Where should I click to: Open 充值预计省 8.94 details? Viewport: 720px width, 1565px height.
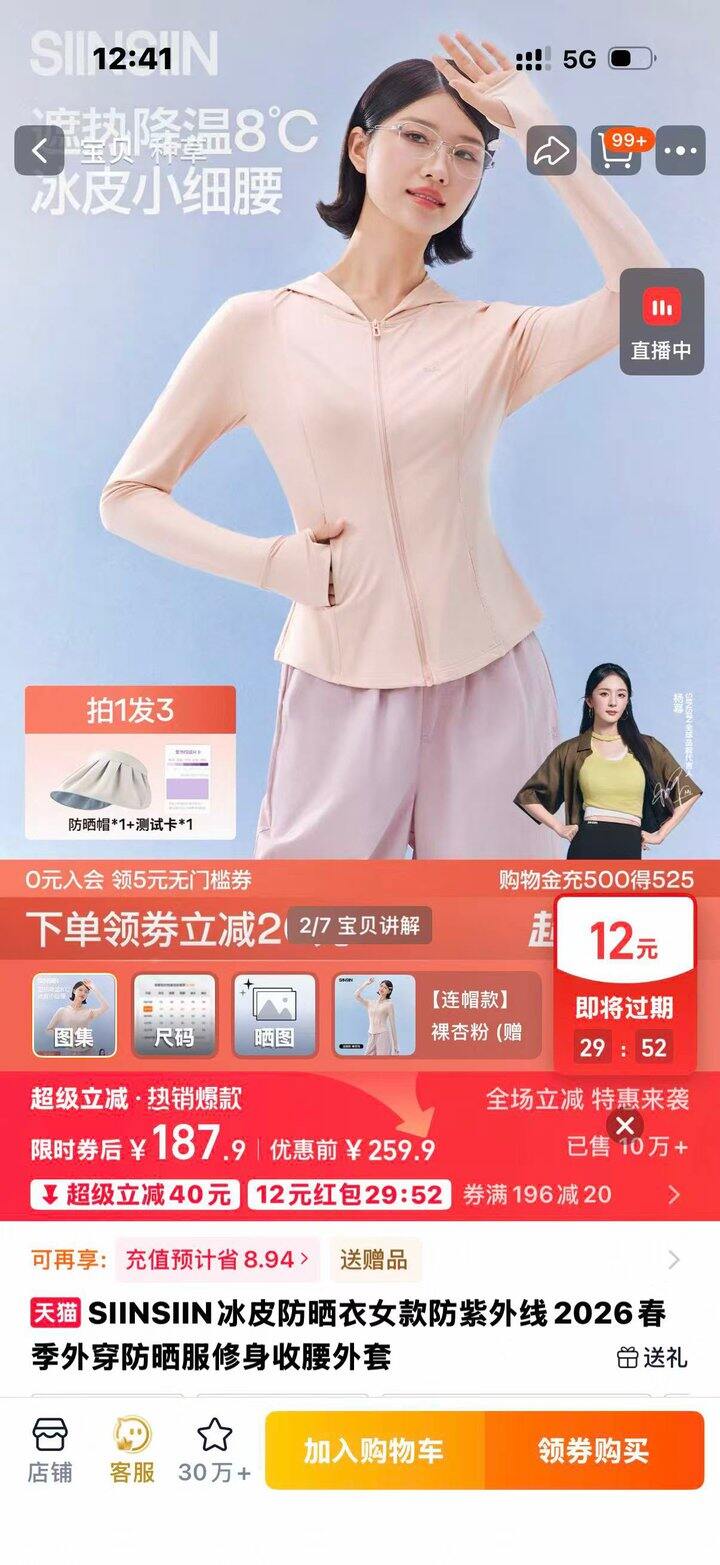[216, 1259]
